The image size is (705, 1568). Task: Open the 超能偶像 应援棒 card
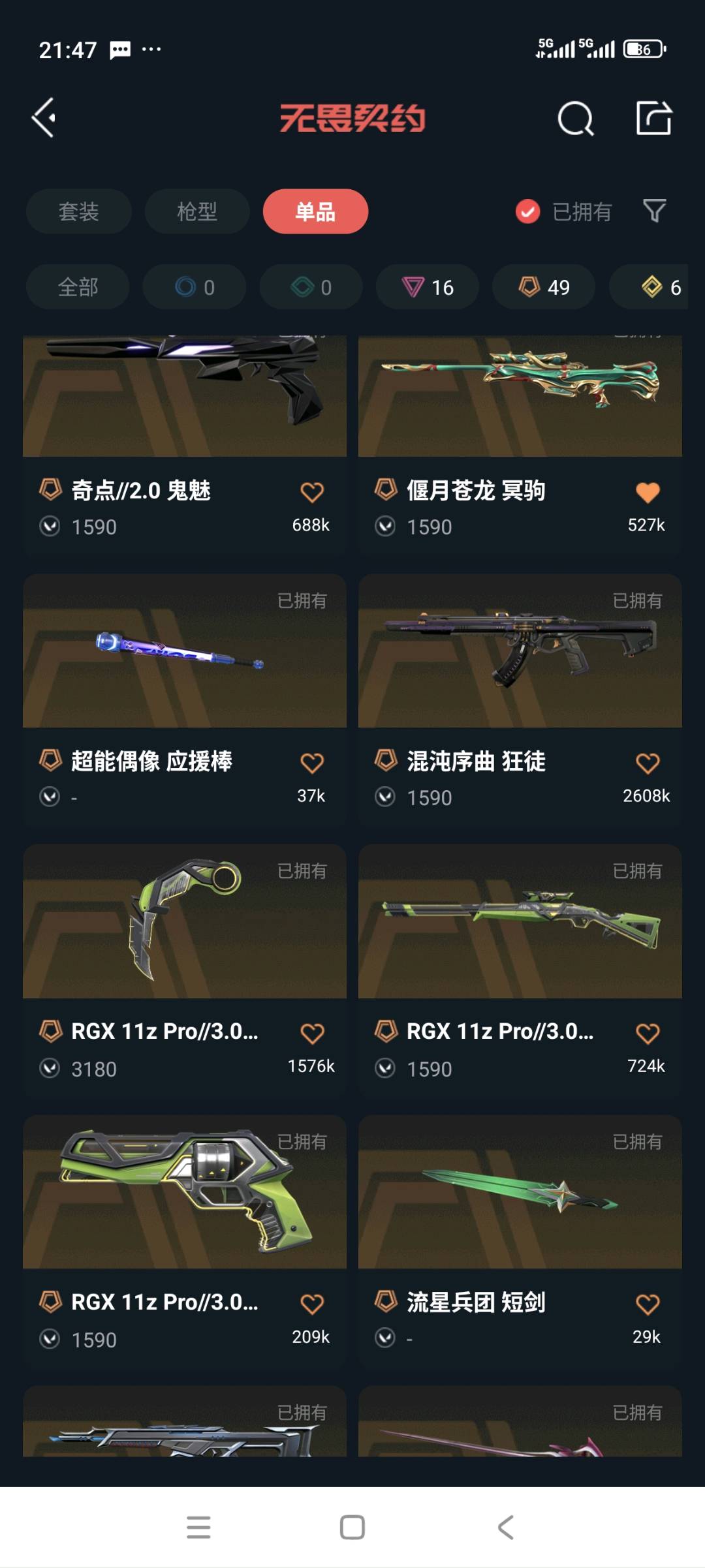click(x=185, y=700)
